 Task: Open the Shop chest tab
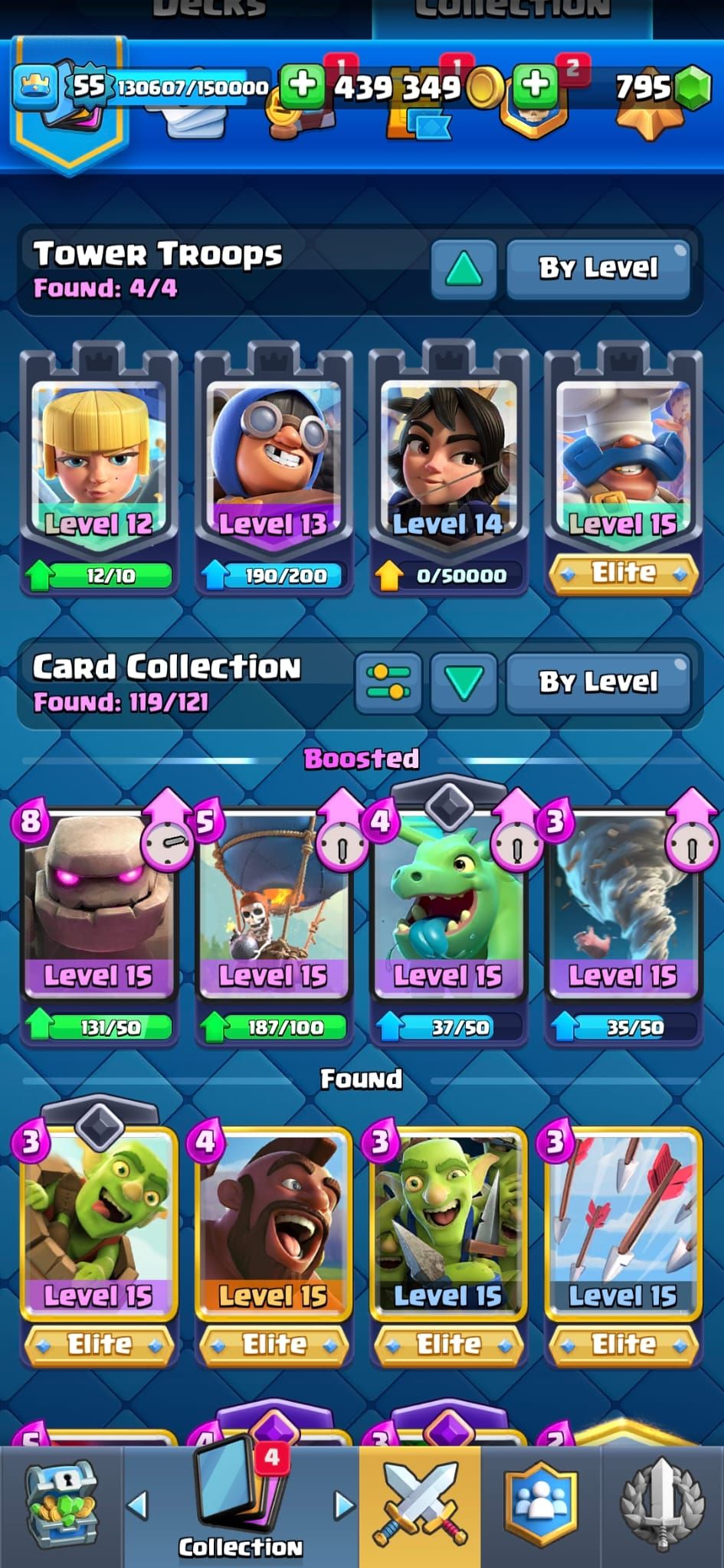61,1504
